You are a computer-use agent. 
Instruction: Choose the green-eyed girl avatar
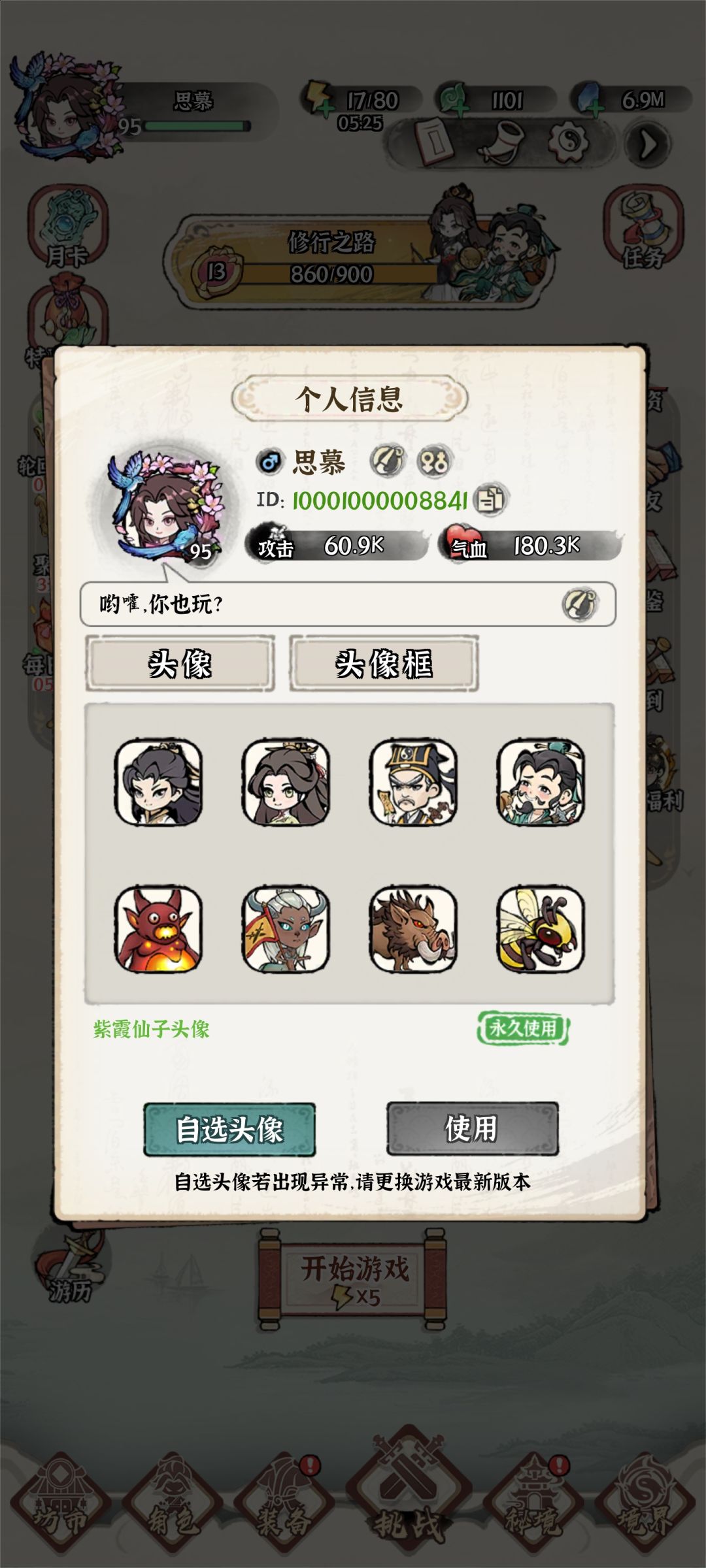(x=286, y=782)
